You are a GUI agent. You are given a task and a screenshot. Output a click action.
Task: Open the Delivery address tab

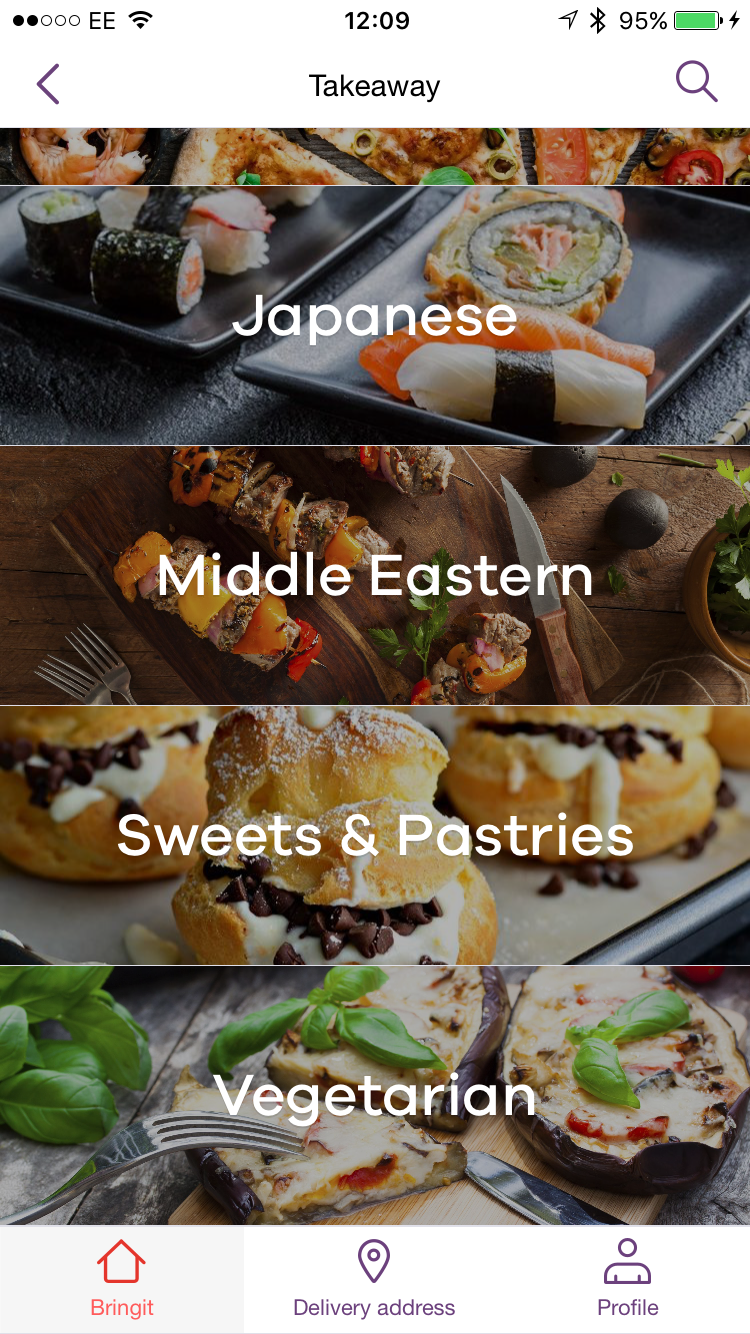(x=374, y=1279)
